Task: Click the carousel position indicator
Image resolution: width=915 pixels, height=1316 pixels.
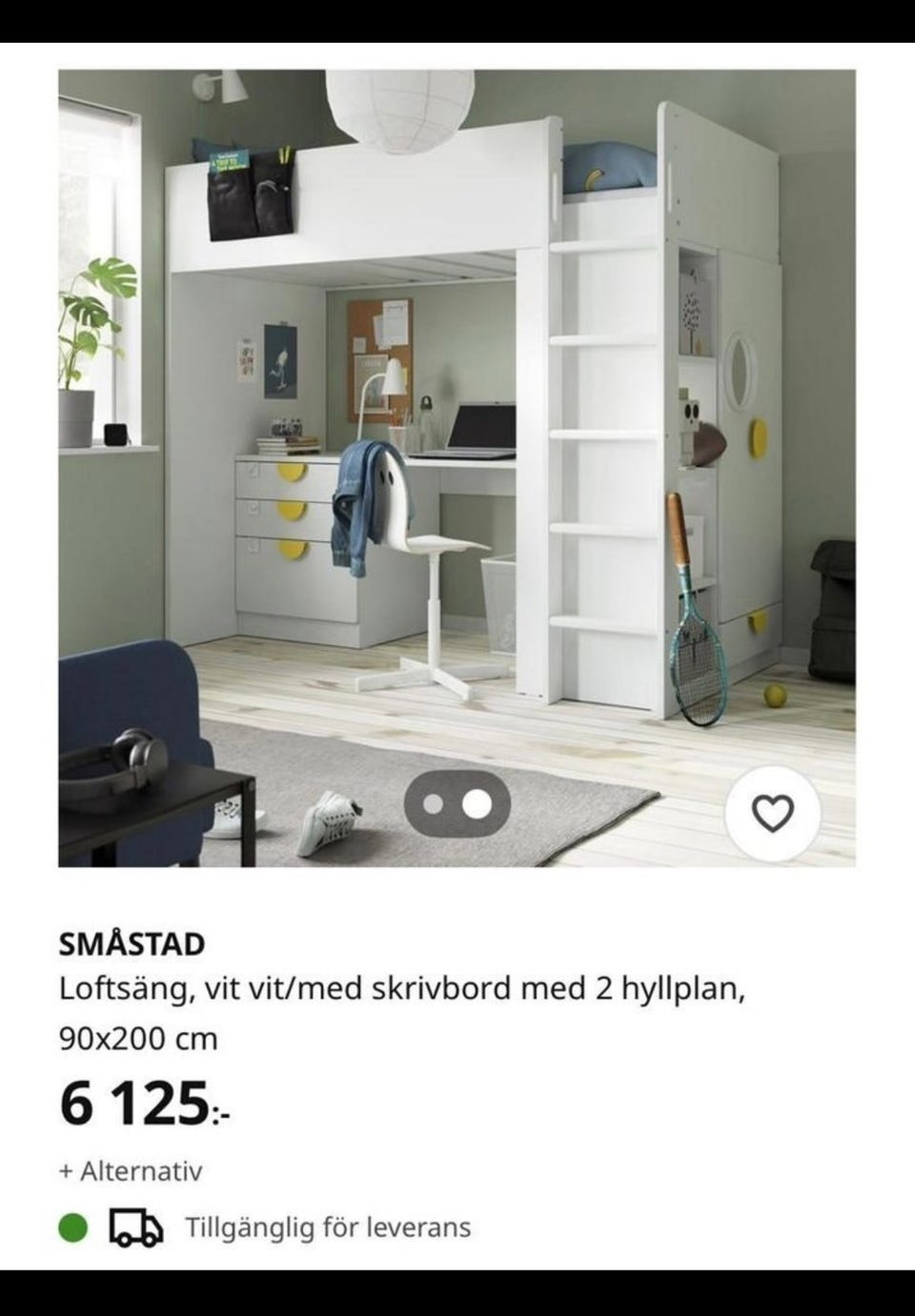Action: [x=455, y=805]
